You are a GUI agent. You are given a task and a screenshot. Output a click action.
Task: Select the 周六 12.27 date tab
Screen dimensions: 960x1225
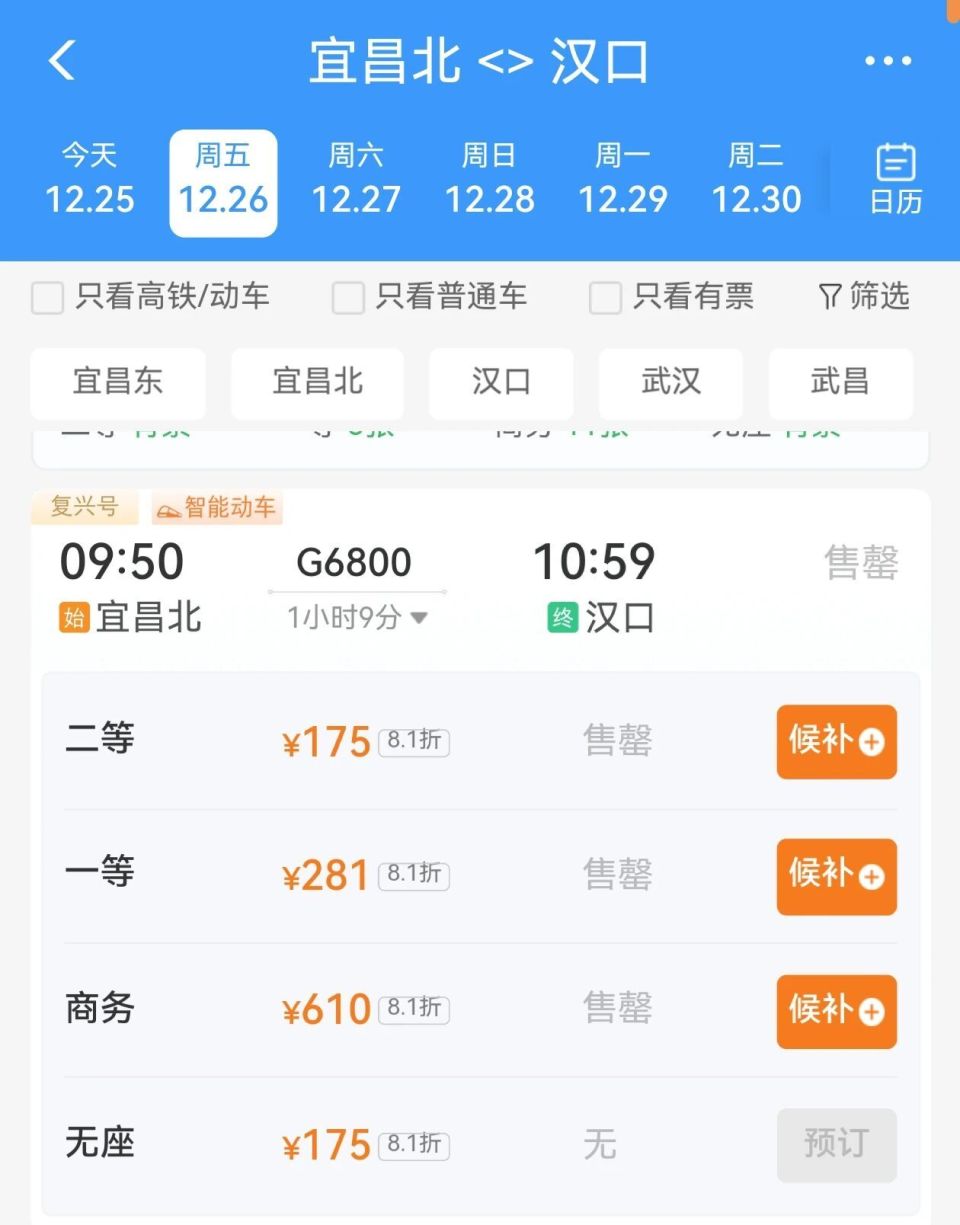pos(356,180)
